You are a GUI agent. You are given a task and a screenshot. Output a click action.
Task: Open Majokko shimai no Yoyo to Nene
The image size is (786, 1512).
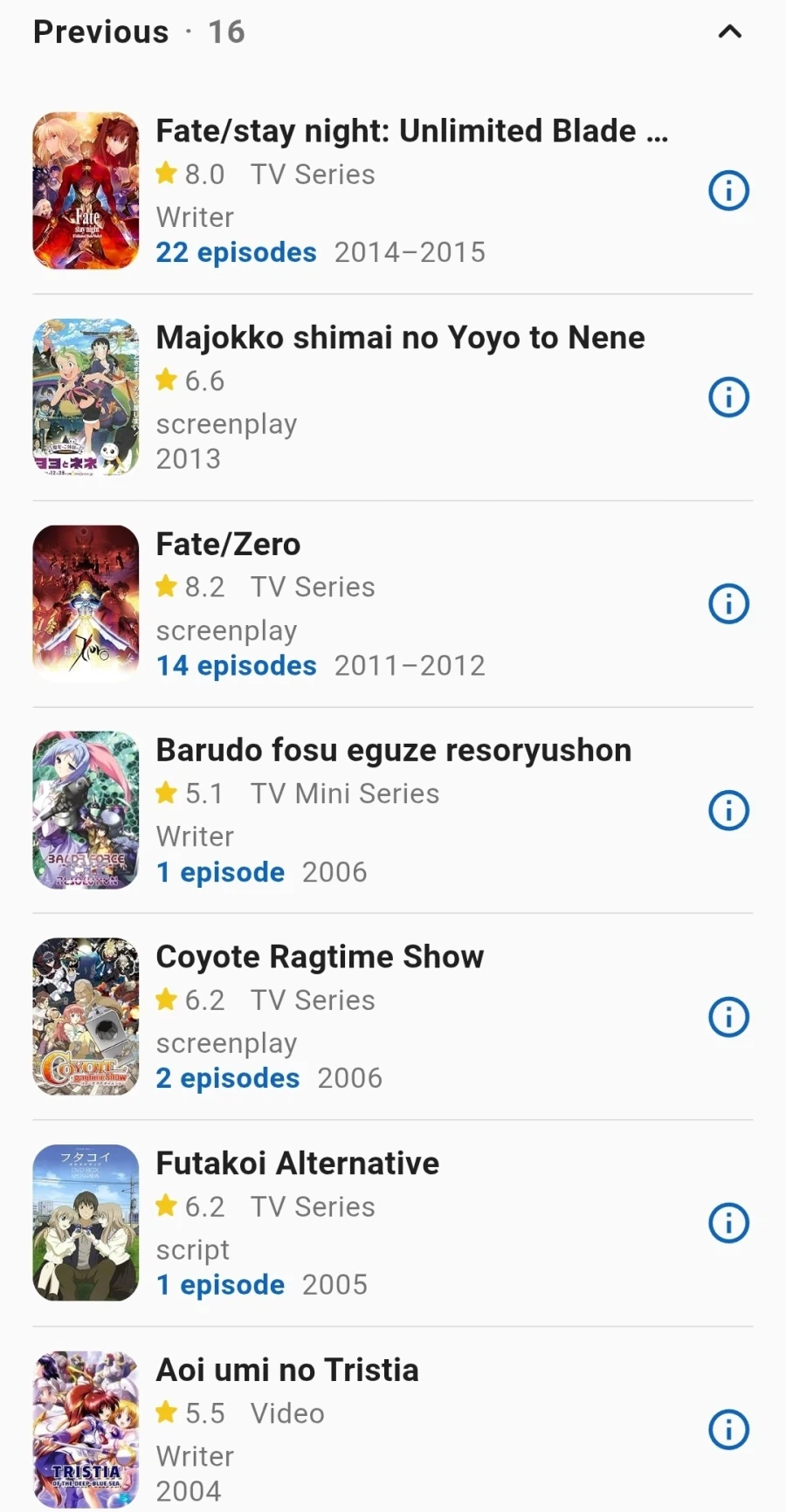pos(400,338)
